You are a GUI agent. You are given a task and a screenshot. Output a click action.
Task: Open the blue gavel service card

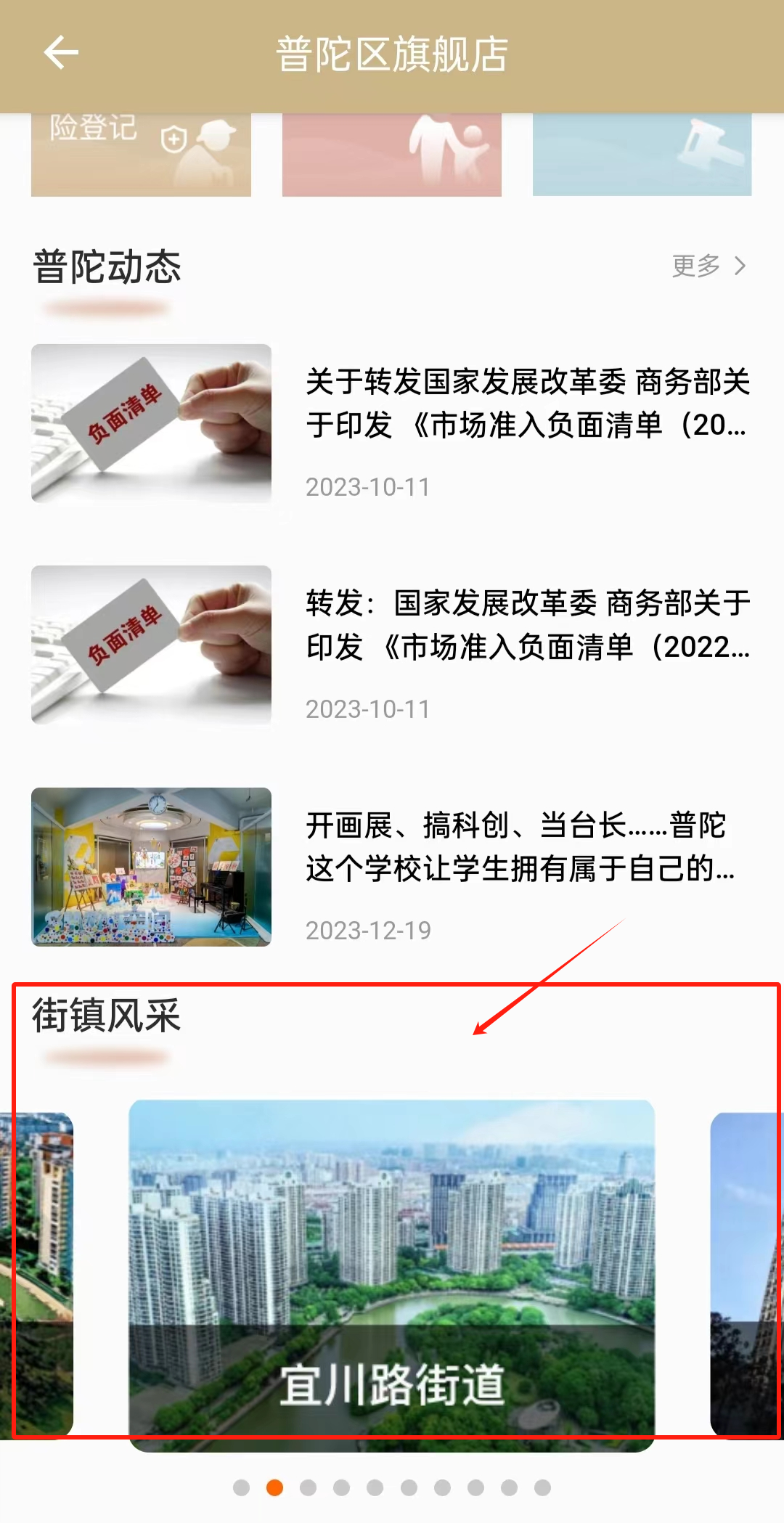click(x=642, y=154)
